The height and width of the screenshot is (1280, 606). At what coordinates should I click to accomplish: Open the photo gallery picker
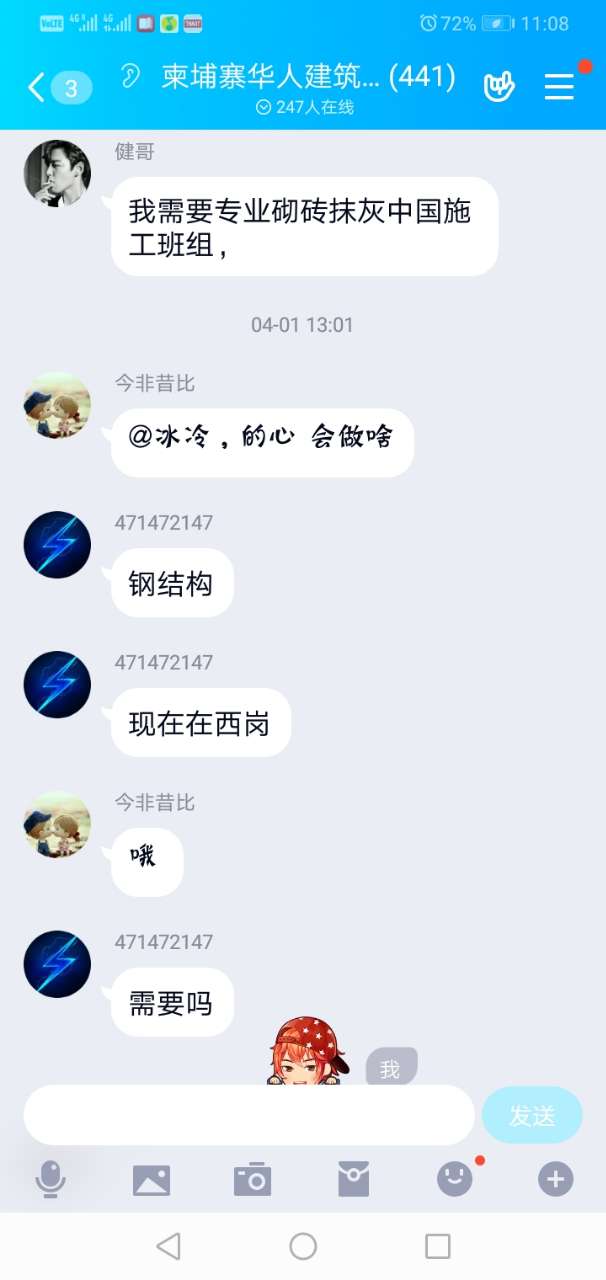point(151,1180)
